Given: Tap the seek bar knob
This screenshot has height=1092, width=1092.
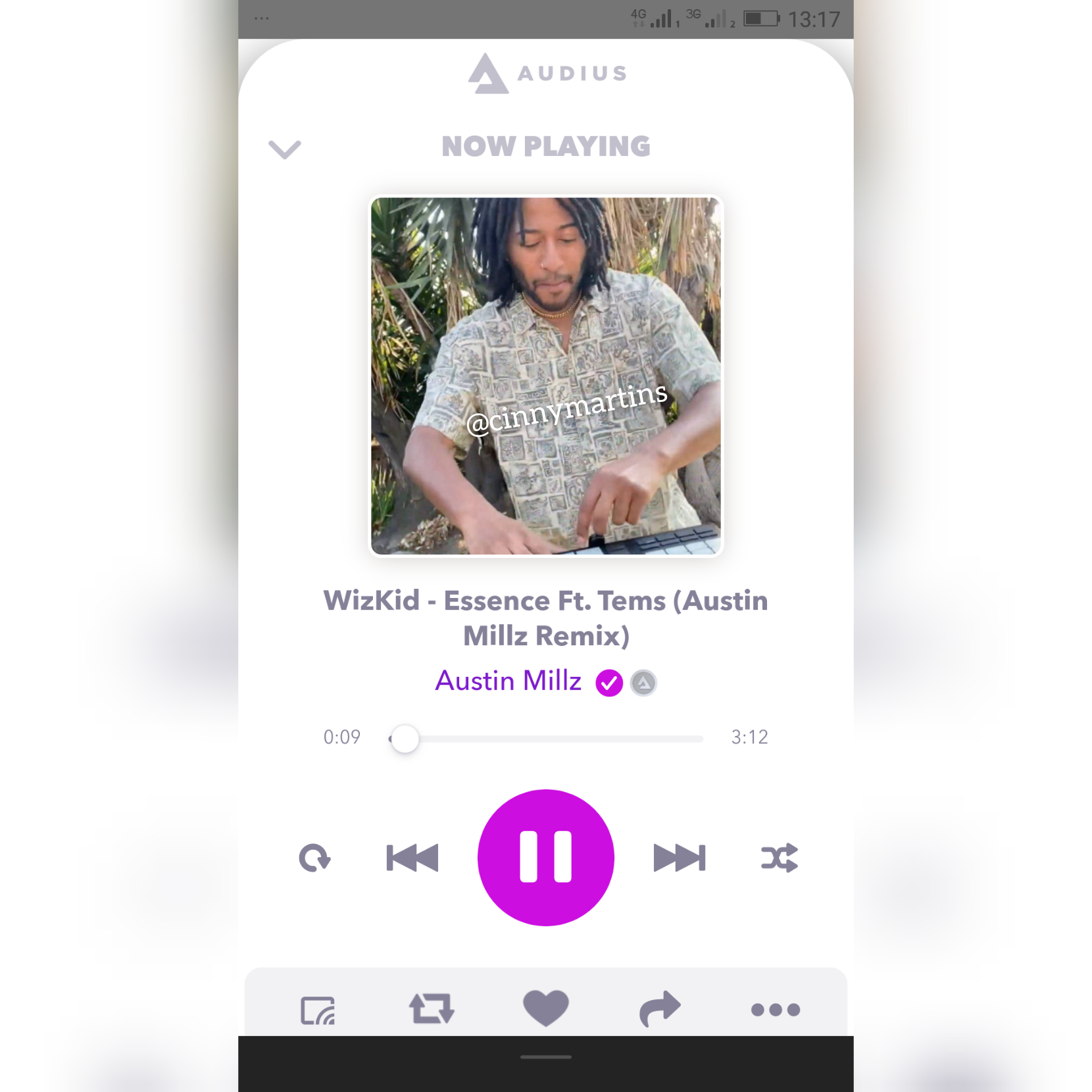Looking at the screenshot, I should point(405,739).
